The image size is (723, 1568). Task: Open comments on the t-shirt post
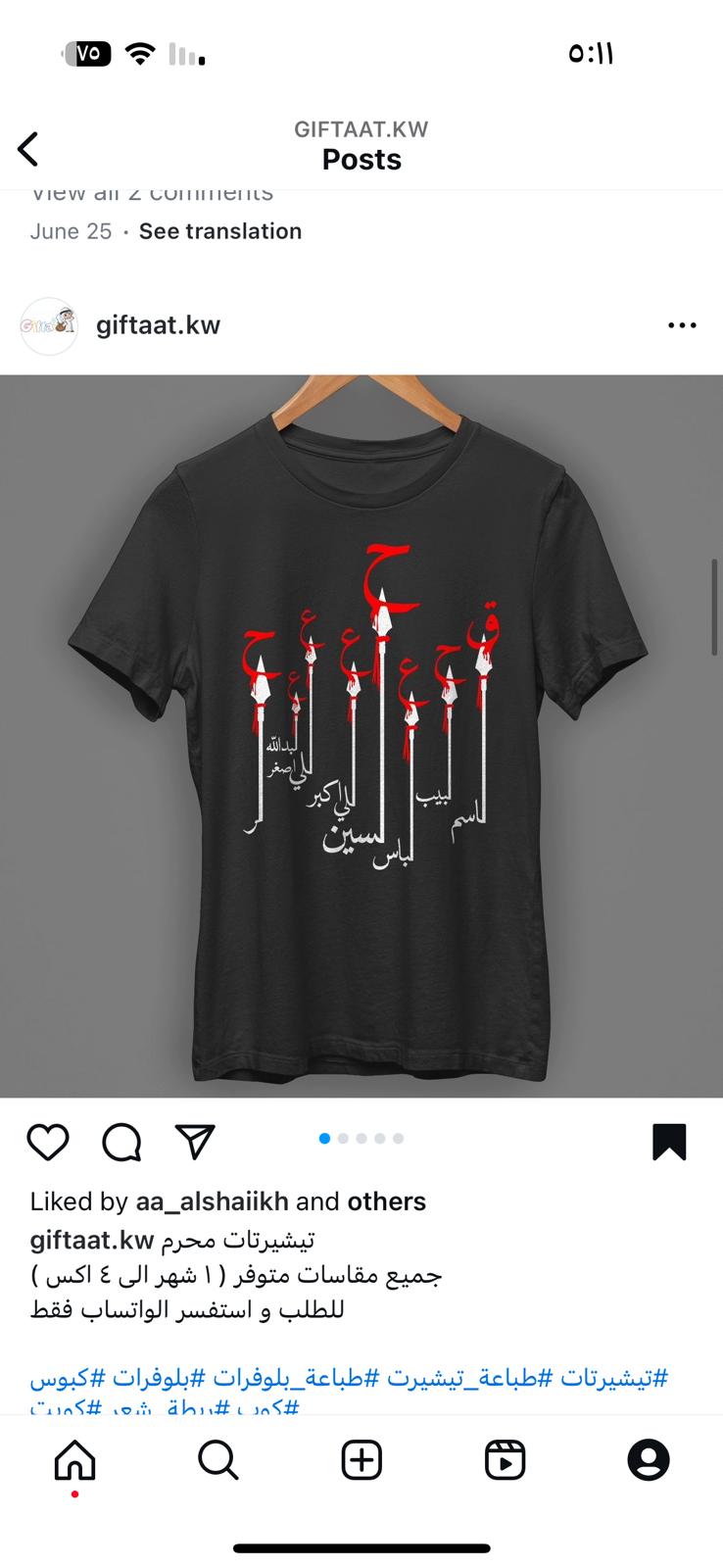[121, 1142]
